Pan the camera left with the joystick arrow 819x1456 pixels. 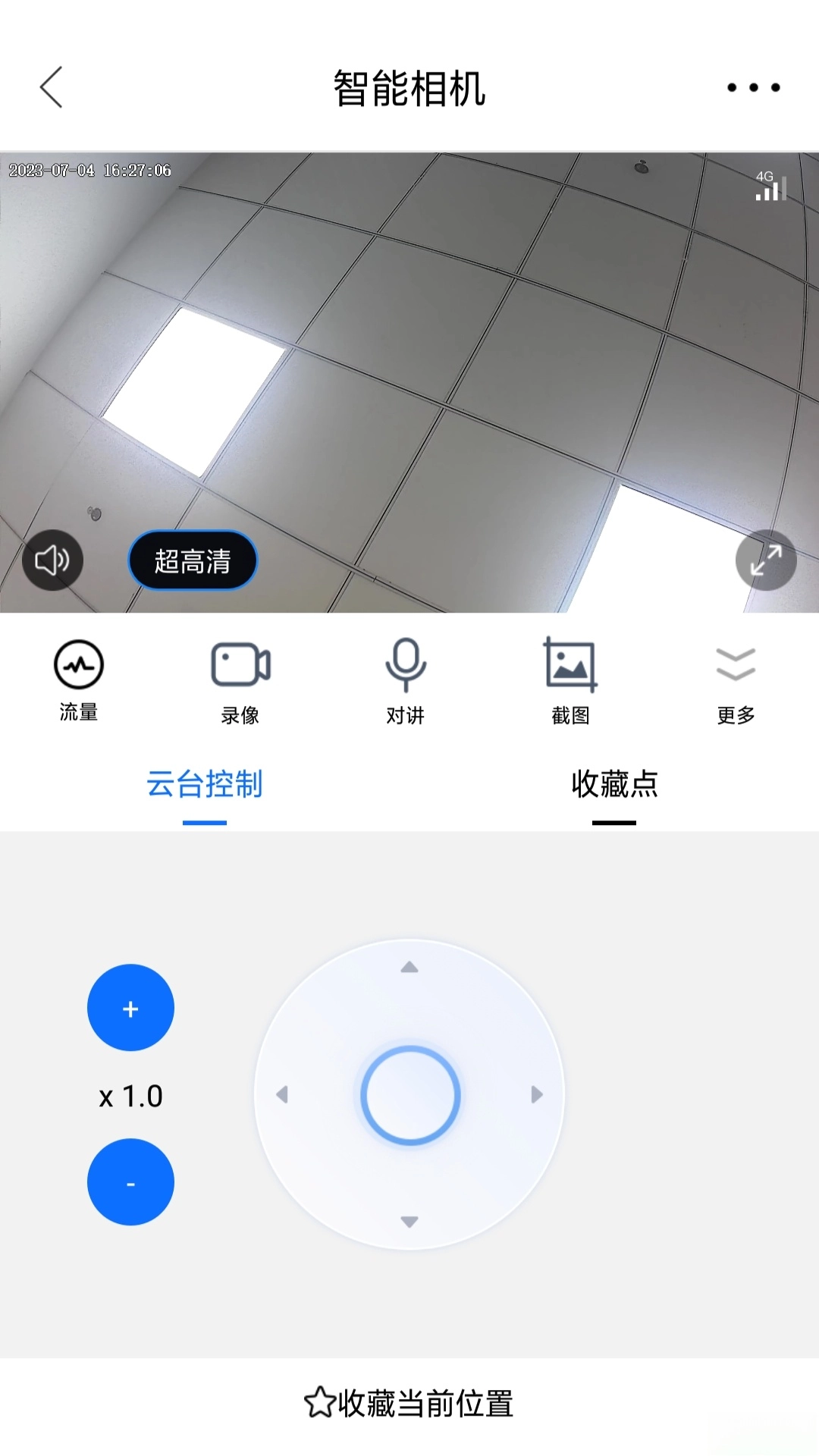[282, 1094]
